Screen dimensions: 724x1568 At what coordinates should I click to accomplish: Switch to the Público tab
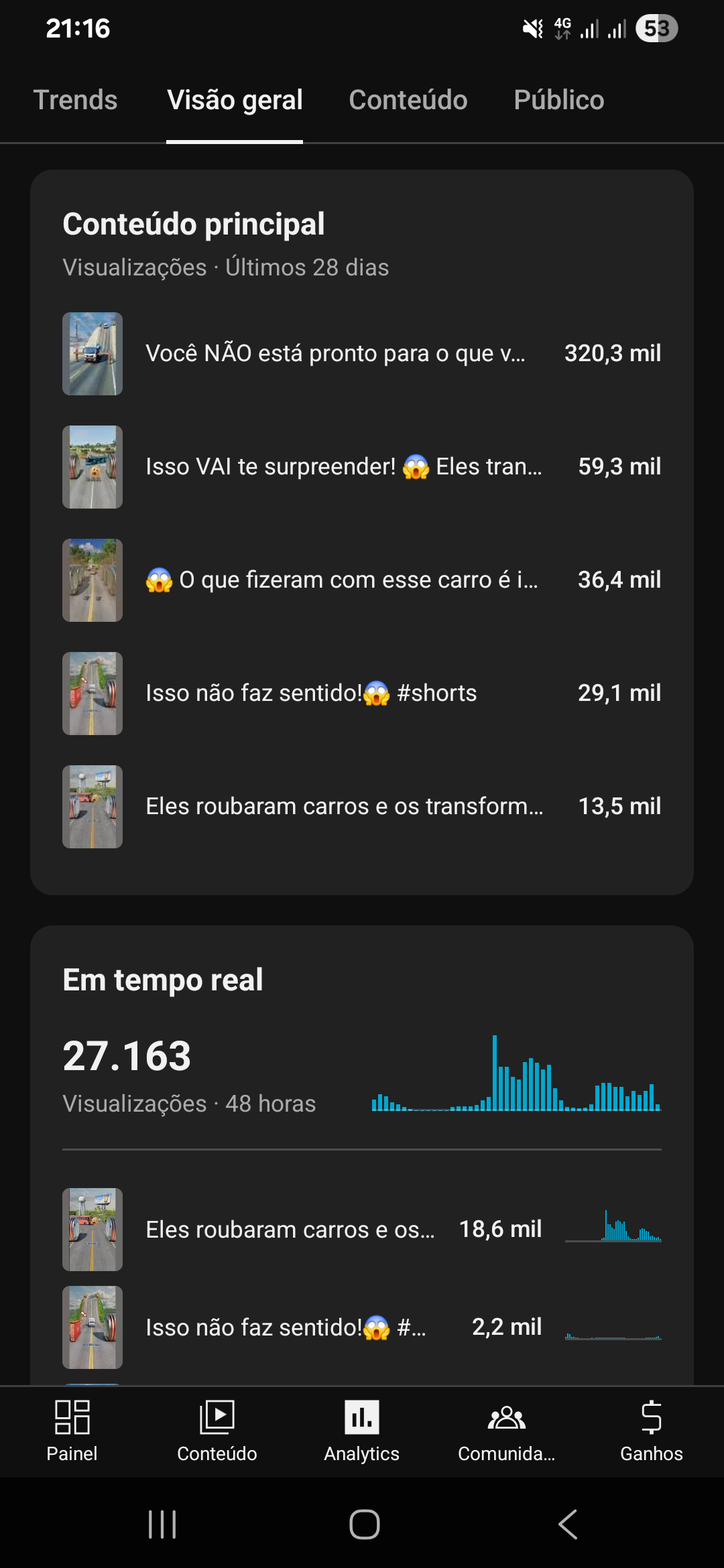pyautogui.click(x=558, y=100)
